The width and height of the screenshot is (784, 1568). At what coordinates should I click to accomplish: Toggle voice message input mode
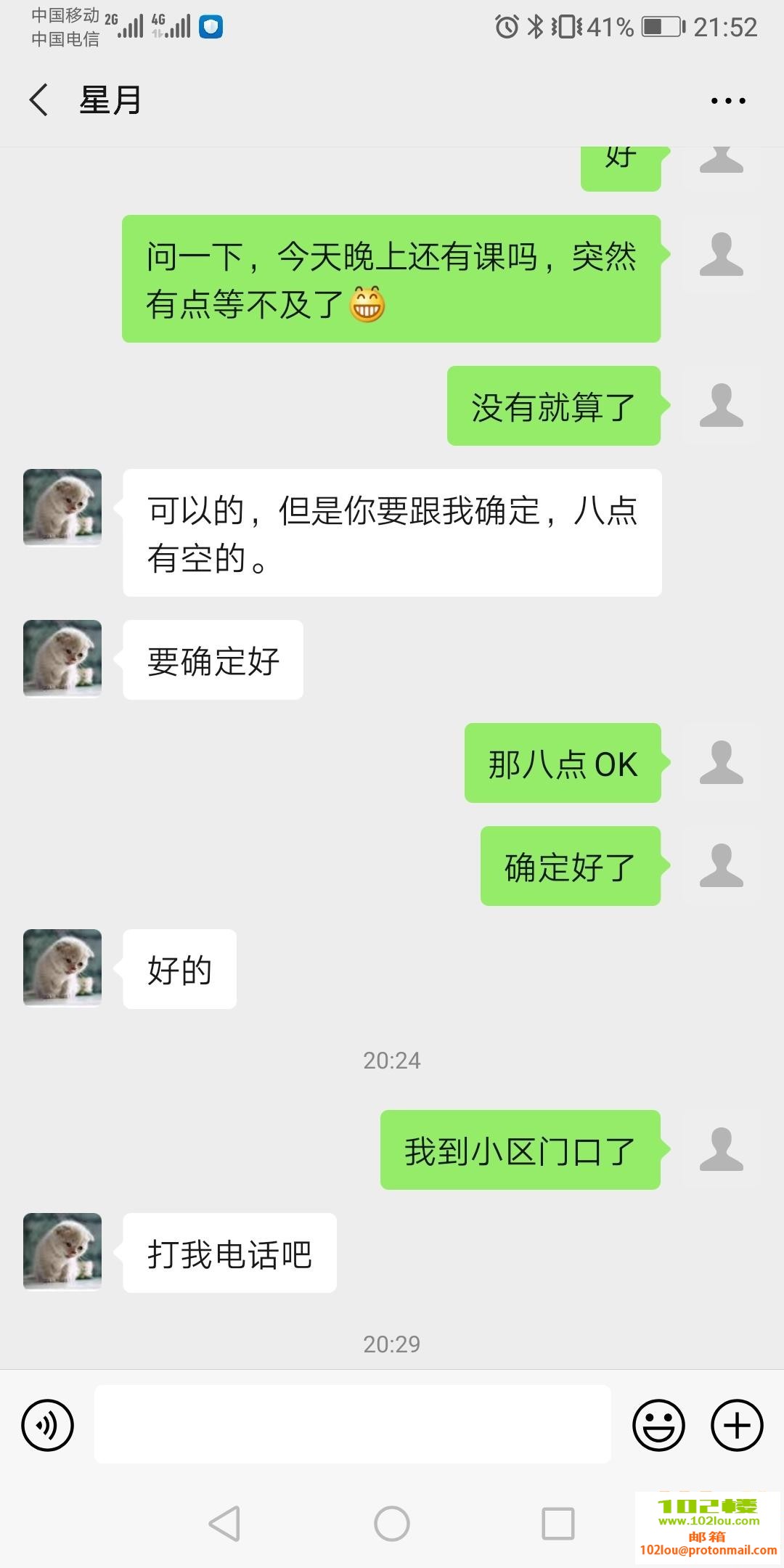[x=48, y=1425]
